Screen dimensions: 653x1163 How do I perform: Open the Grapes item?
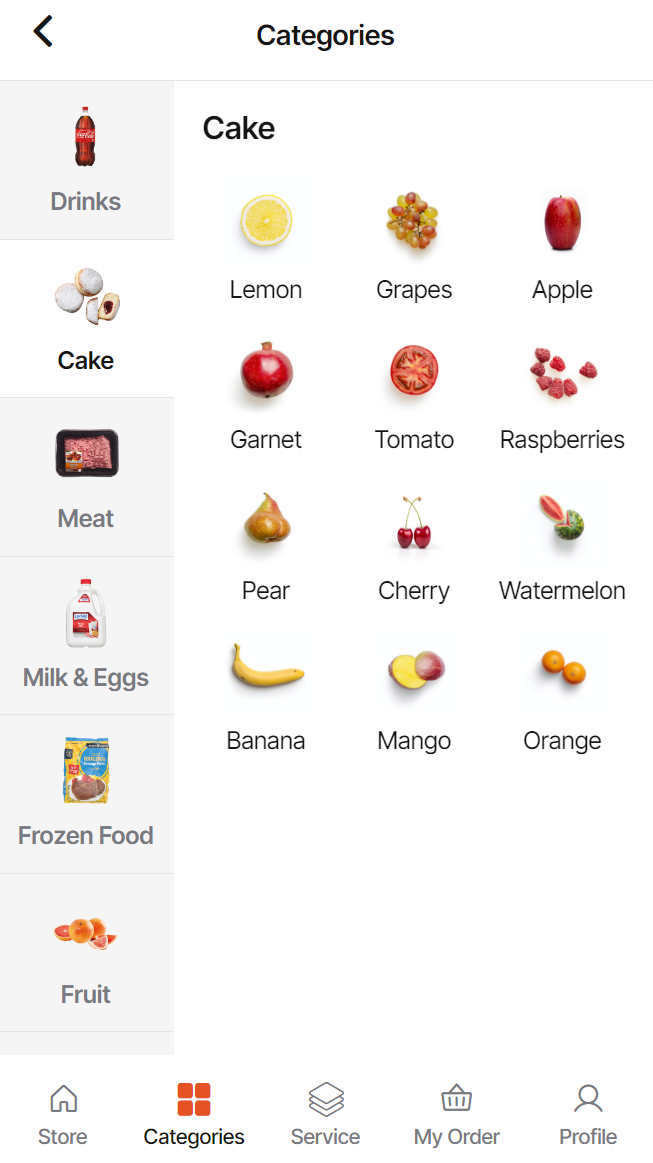coord(414,247)
